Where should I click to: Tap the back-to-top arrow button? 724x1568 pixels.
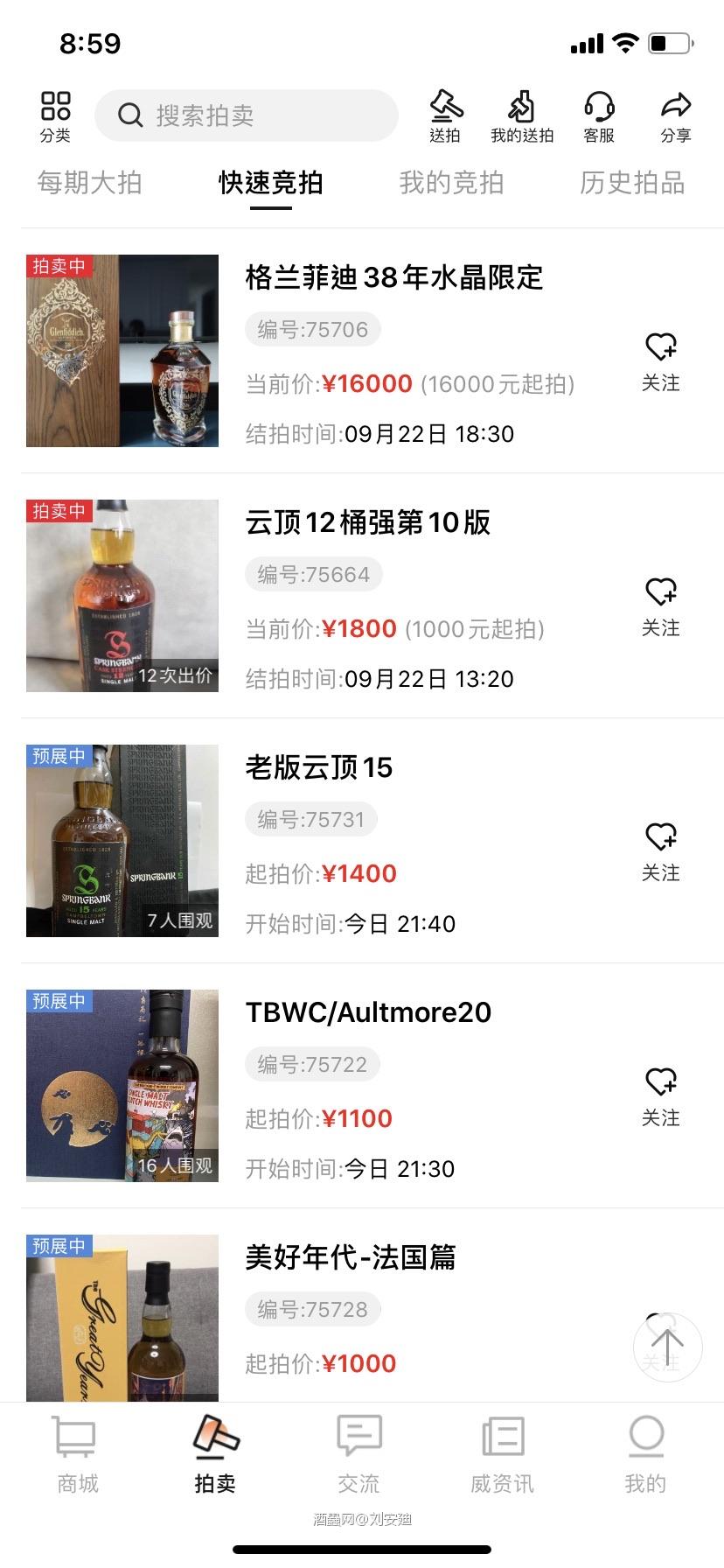[667, 1347]
